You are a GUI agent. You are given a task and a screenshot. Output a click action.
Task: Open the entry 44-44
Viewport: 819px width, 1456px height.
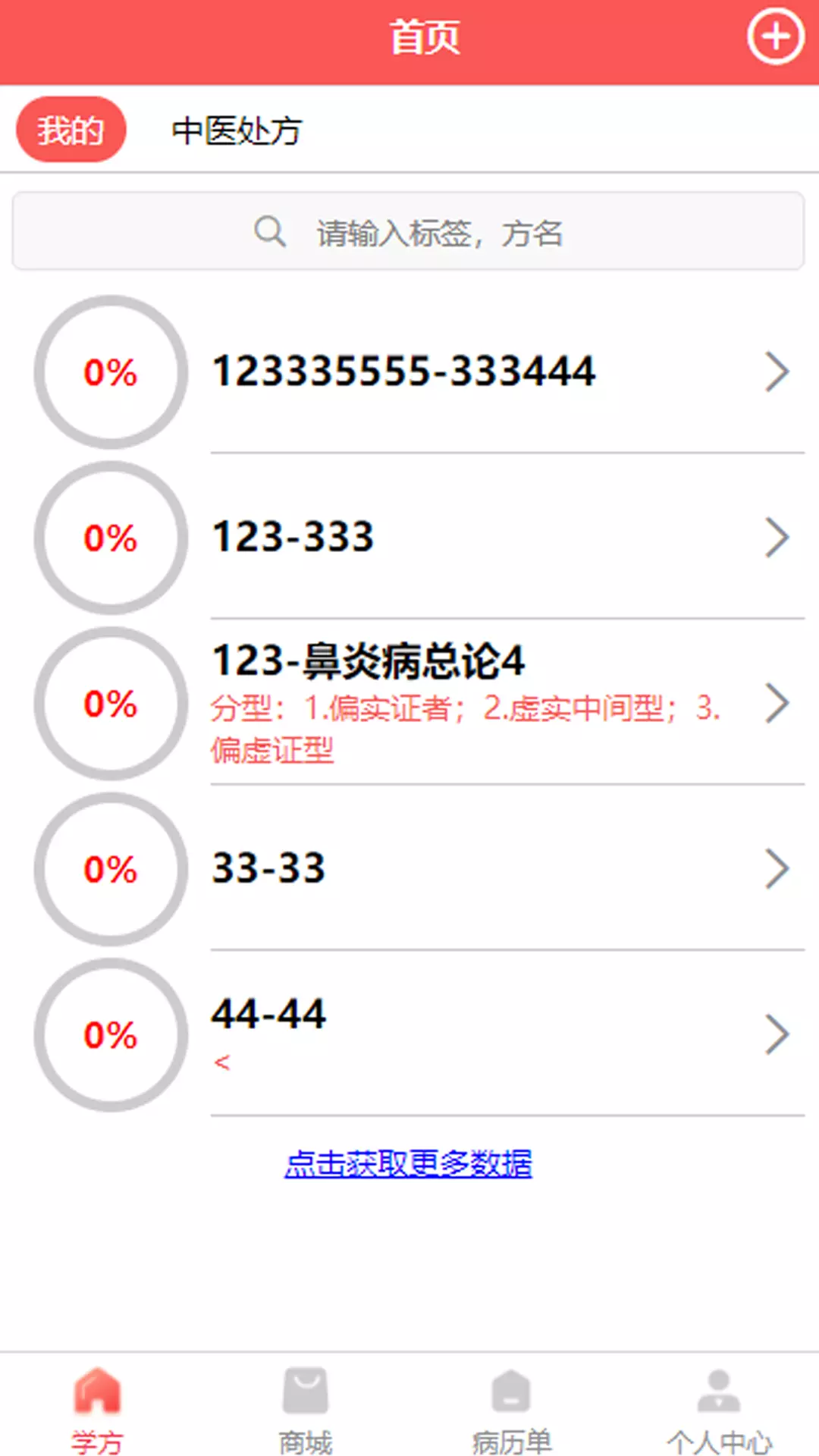tap(409, 1034)
